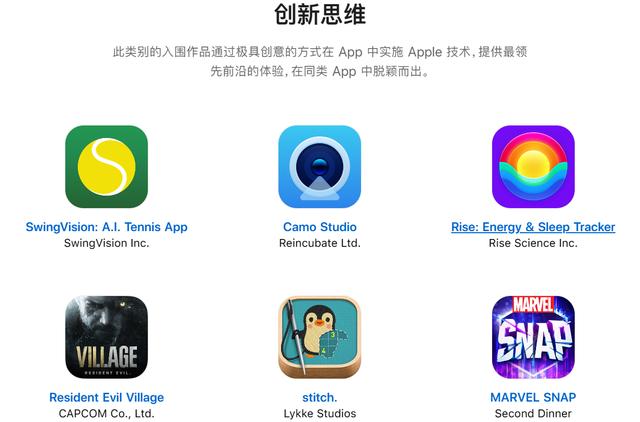Open the MARVEL SNAP link
The image size is (640, 422).
[533, 397]
